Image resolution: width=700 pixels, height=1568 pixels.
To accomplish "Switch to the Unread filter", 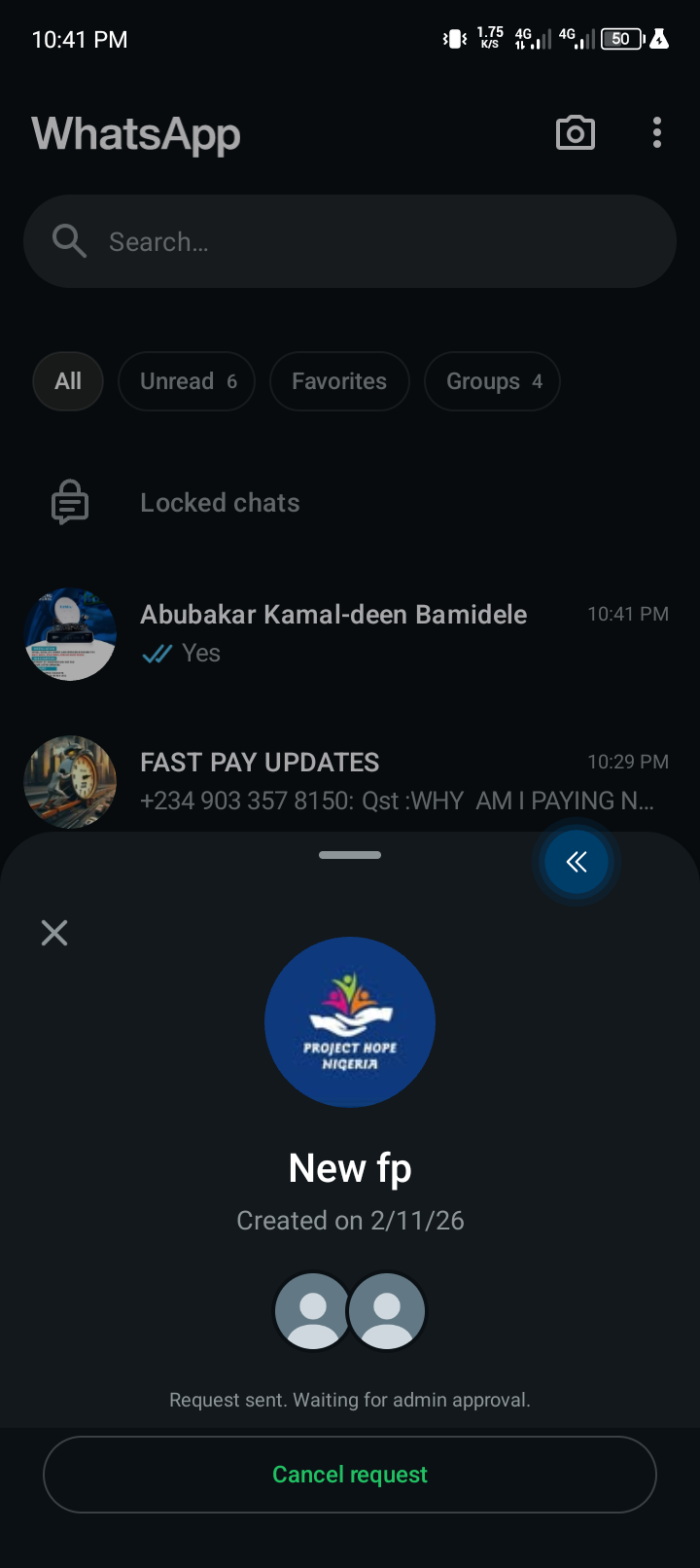I will pos(187,381).
